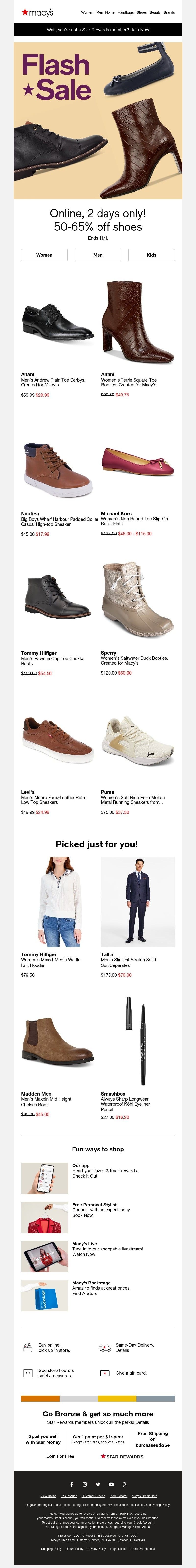Tap the Unsubscribe footer link

[68, 1496]
